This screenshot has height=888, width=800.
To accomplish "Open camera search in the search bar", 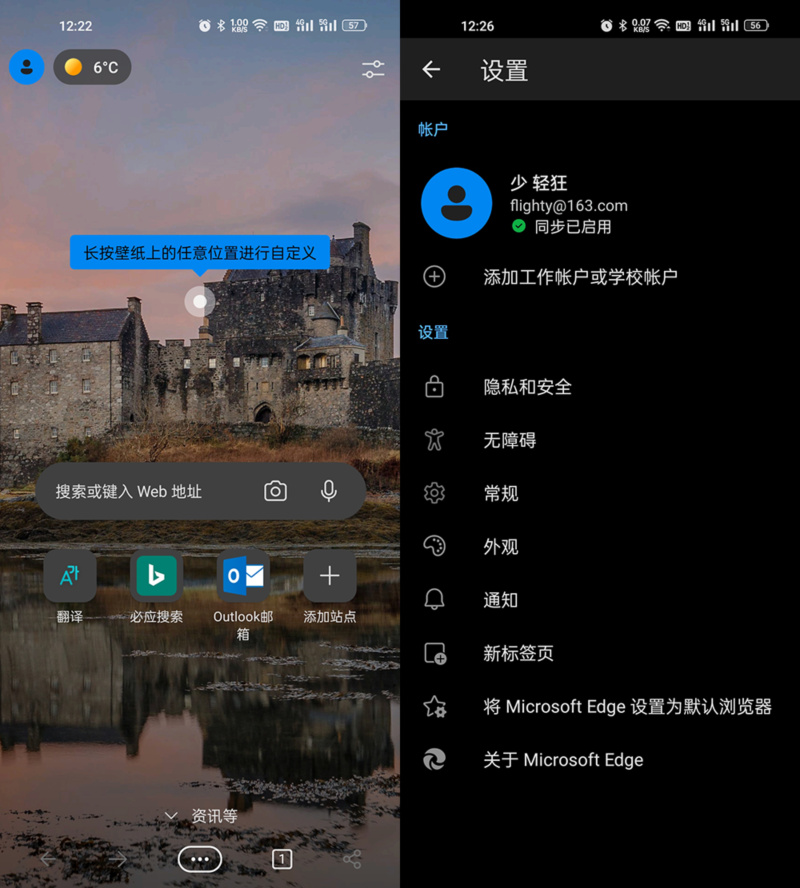I will click(x=275, y=491).
